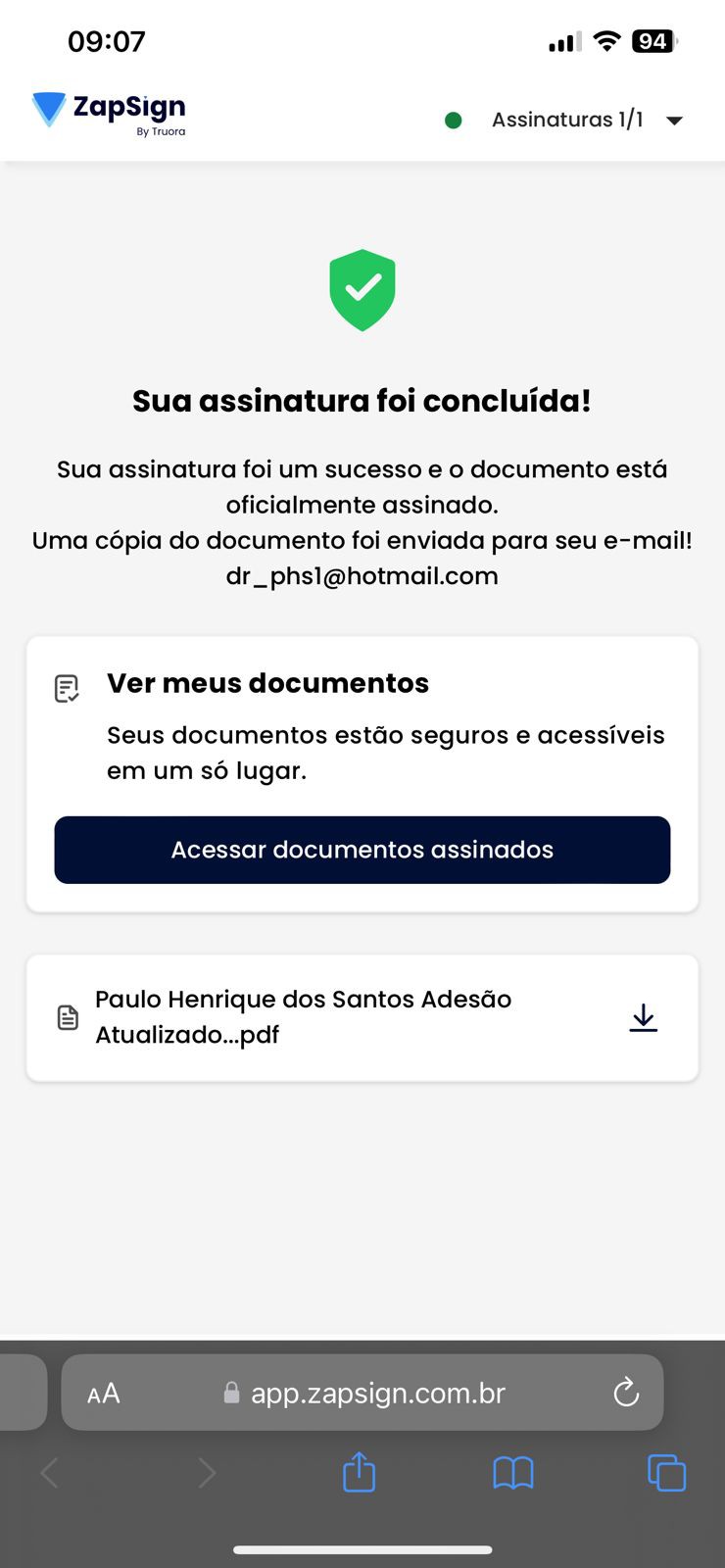This screenshot has height=1568, width=725.
Task: Show open Safari tabs
Action: point(666,1472)
